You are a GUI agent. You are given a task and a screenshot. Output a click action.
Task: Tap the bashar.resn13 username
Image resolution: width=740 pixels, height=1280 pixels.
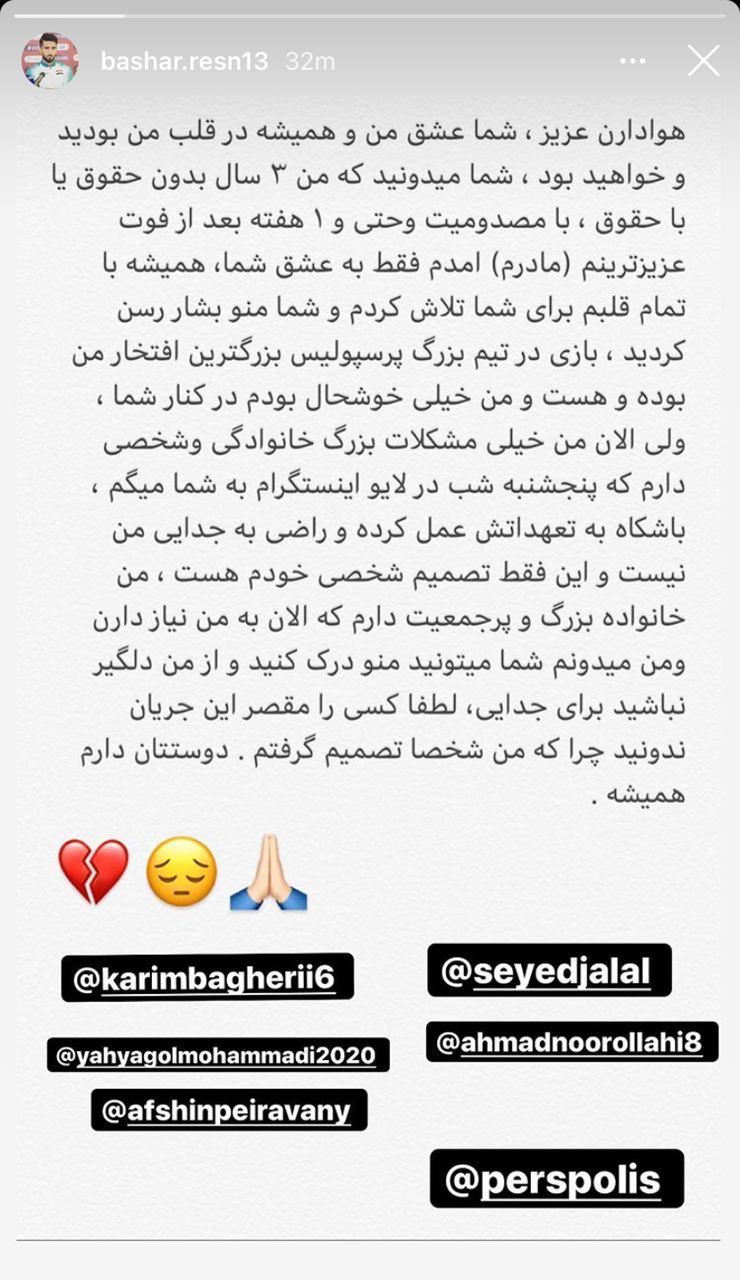(184, 61)
